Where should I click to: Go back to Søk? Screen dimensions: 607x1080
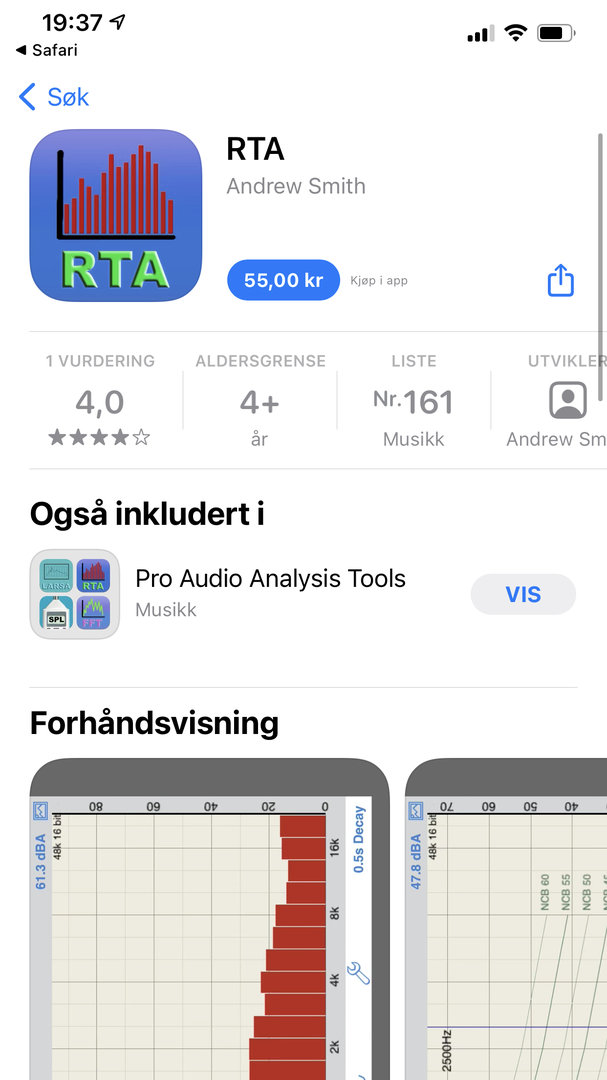tap(55, 97)
